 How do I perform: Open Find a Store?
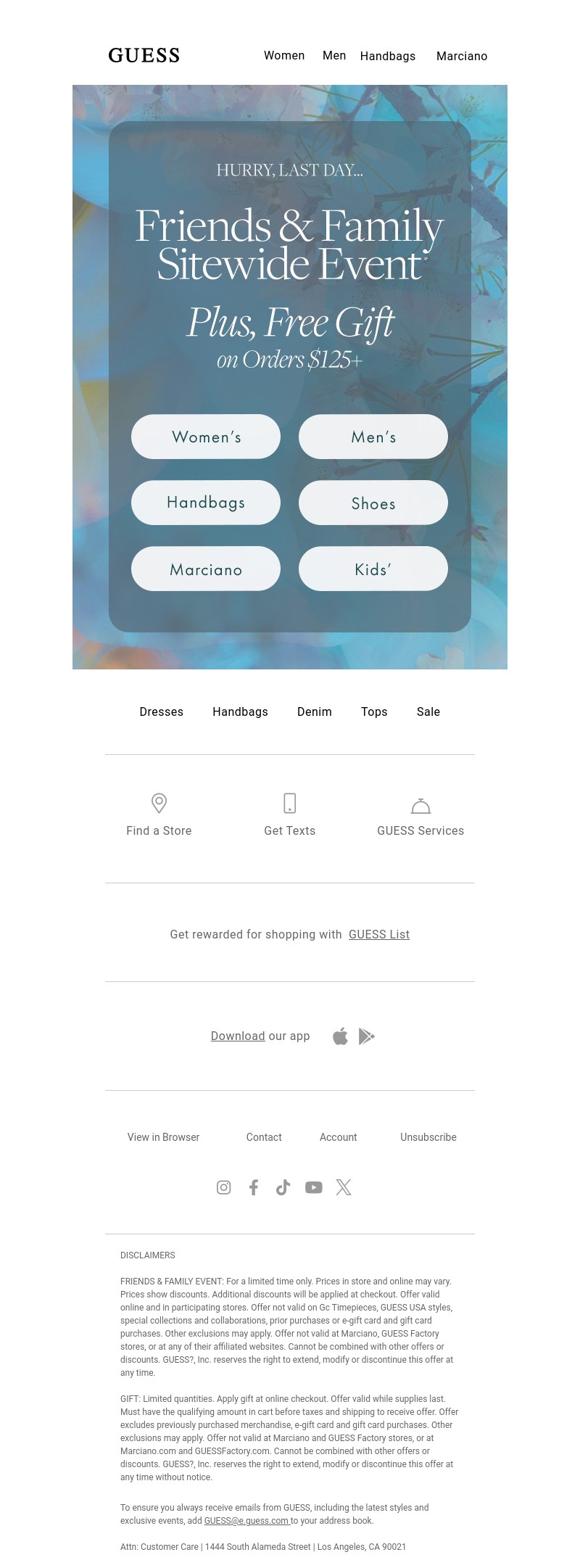tap(159, 815)
